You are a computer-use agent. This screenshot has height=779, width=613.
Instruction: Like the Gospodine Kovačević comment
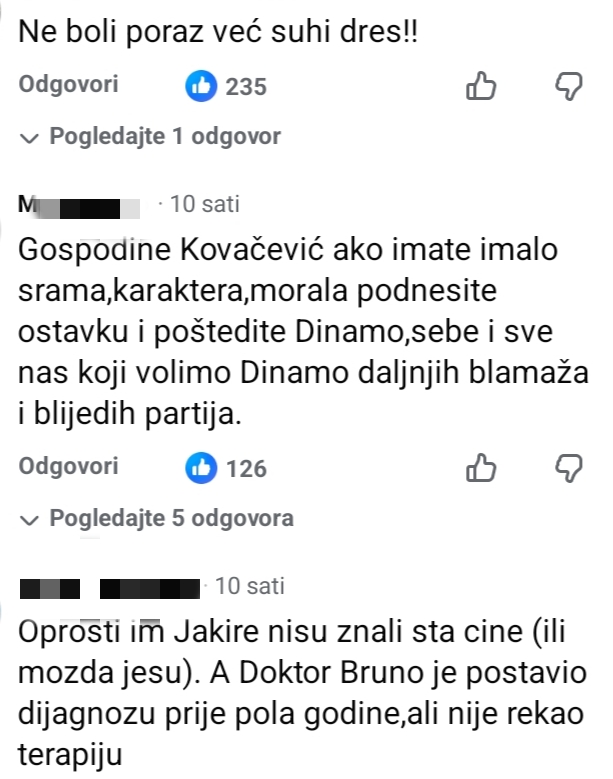482,467
